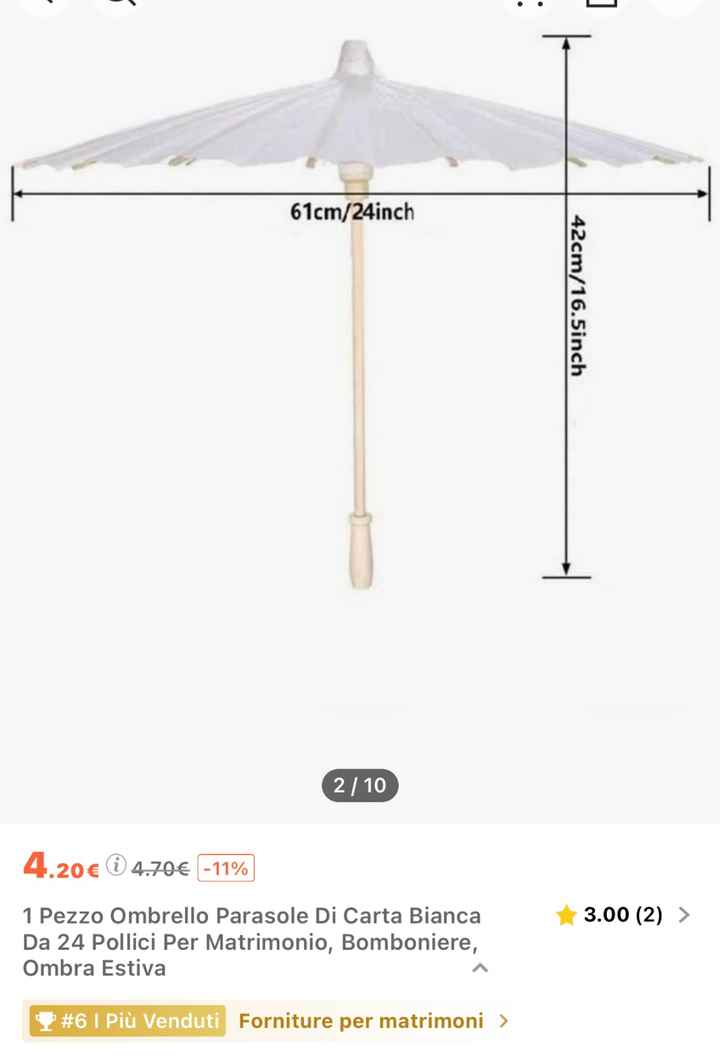Open #6 I Più Venduti Forniture per matrimoni
720x1061 pixels.
tap(269, 1021)
